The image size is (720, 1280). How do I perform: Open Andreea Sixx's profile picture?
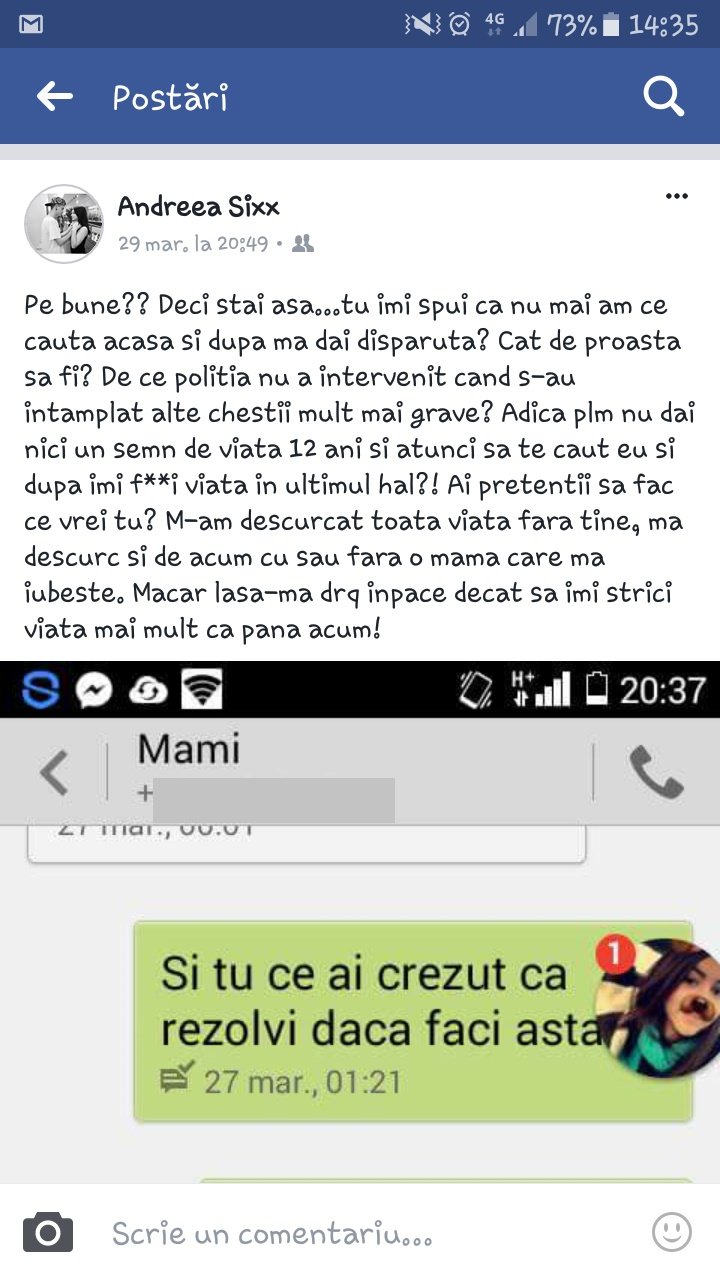(64, 223)
